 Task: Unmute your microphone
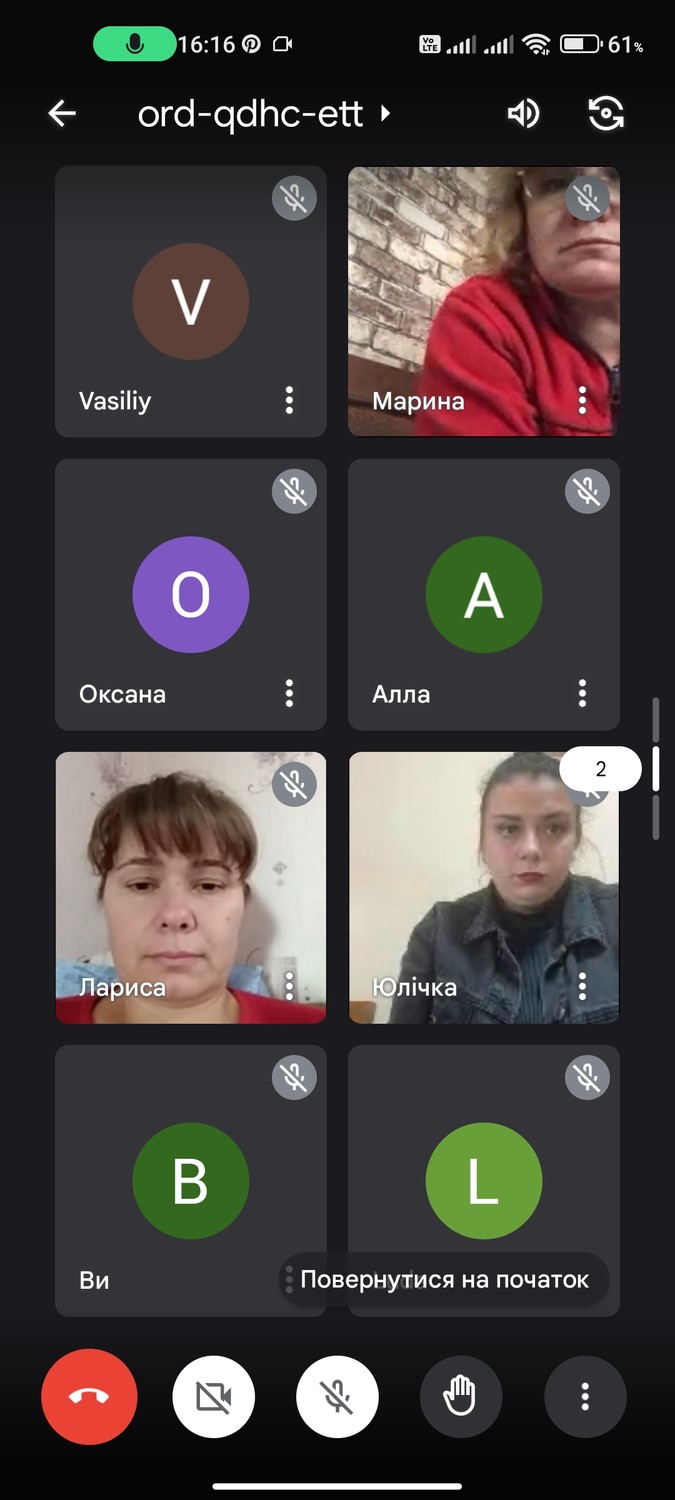click(x=338, y=1397)
